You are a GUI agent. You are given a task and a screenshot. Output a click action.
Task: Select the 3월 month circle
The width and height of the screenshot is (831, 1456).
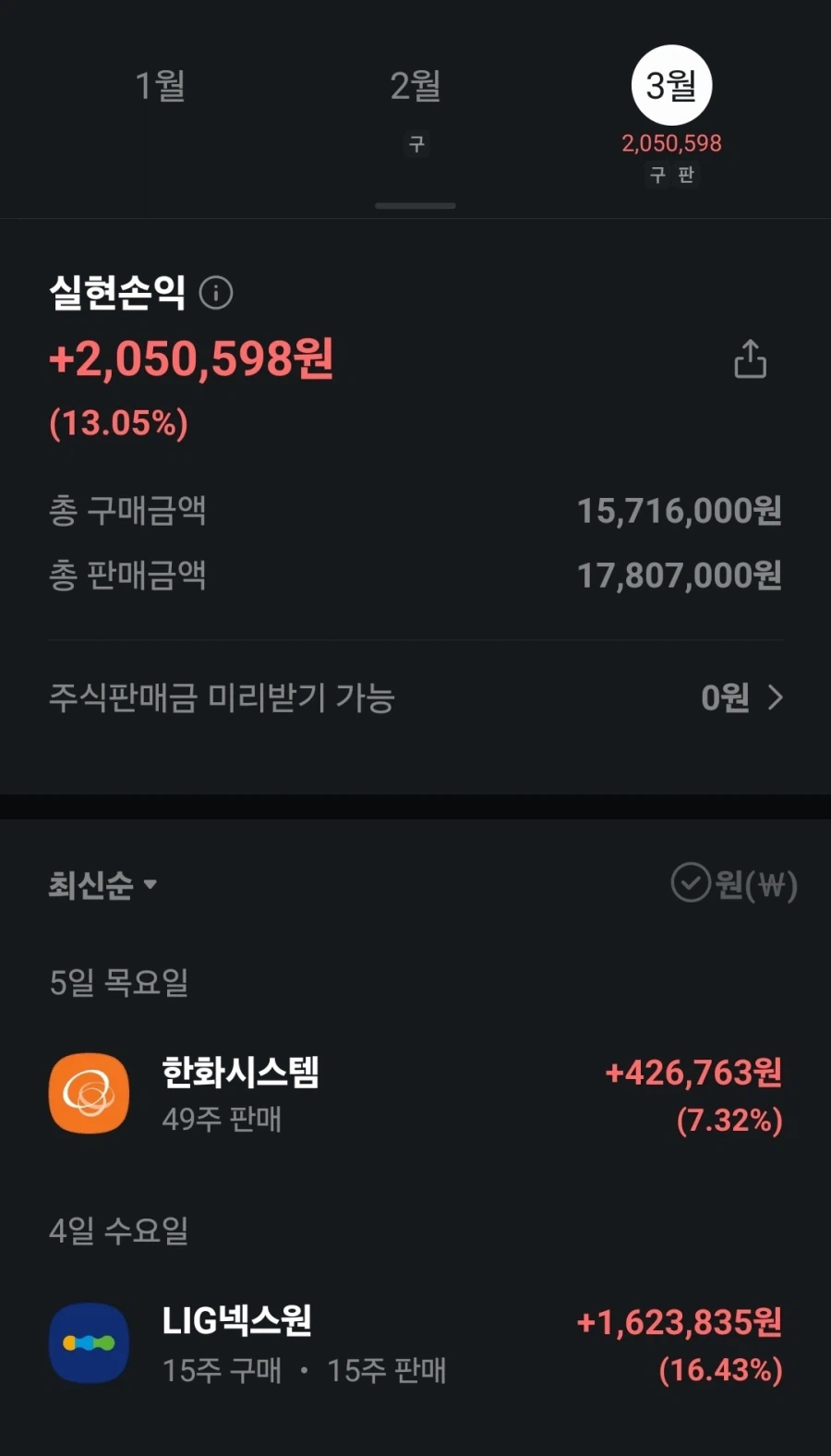coord(671,85)
